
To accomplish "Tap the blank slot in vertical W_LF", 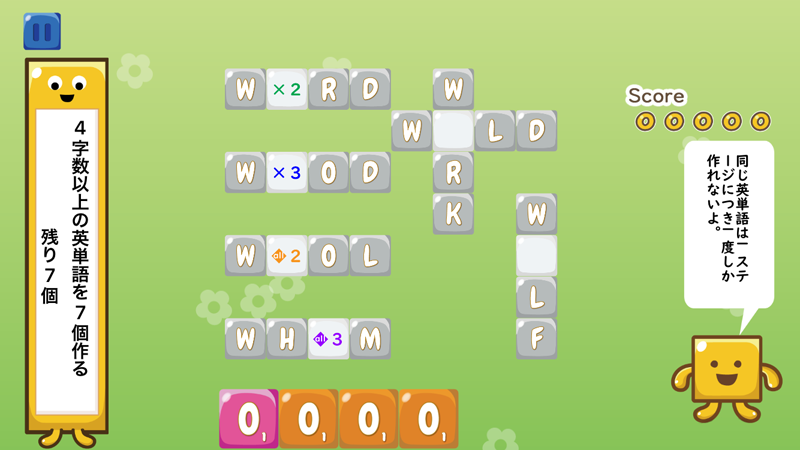I will [536, 256].
